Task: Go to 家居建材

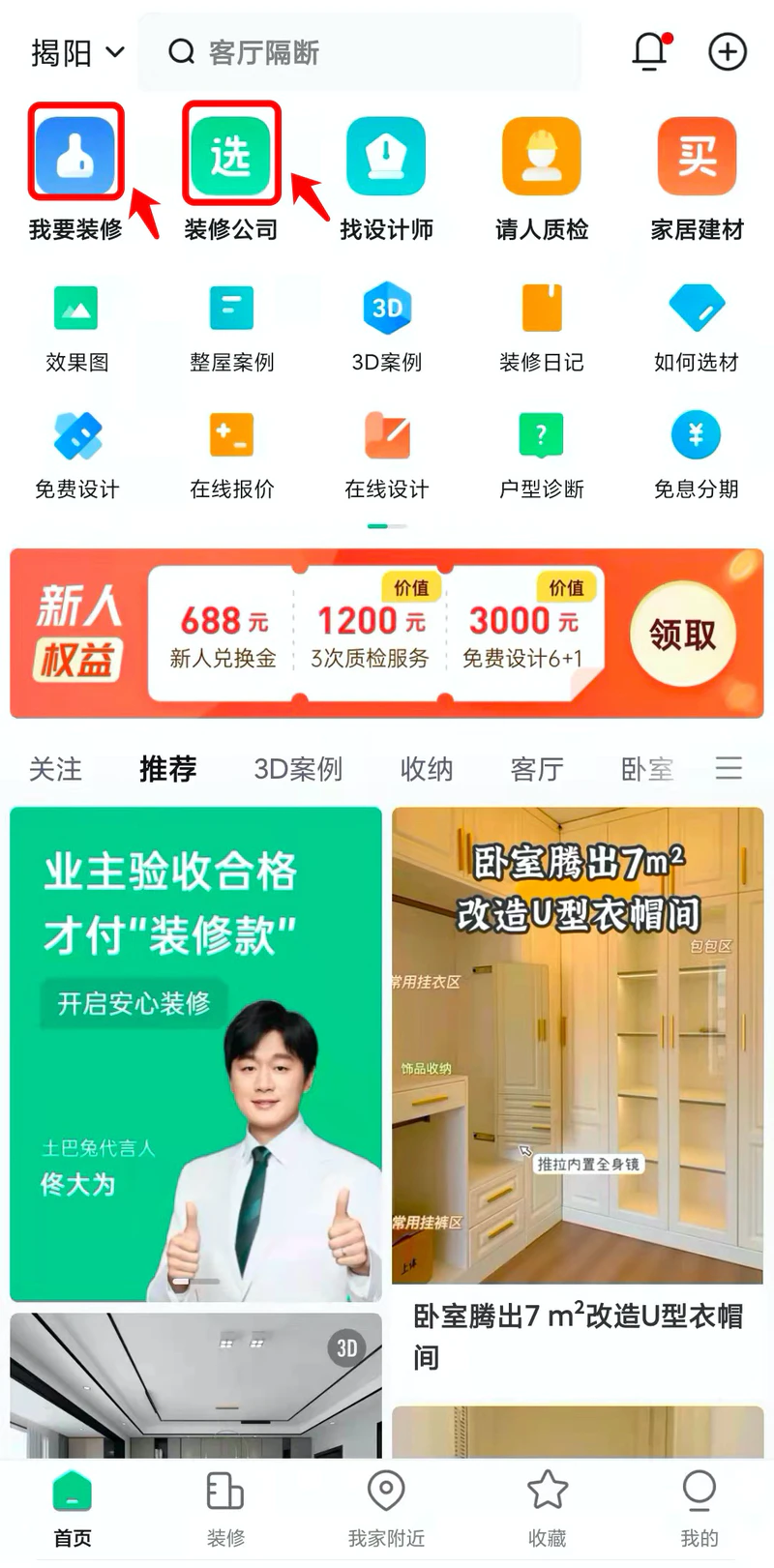Action: tap(697, 155)
